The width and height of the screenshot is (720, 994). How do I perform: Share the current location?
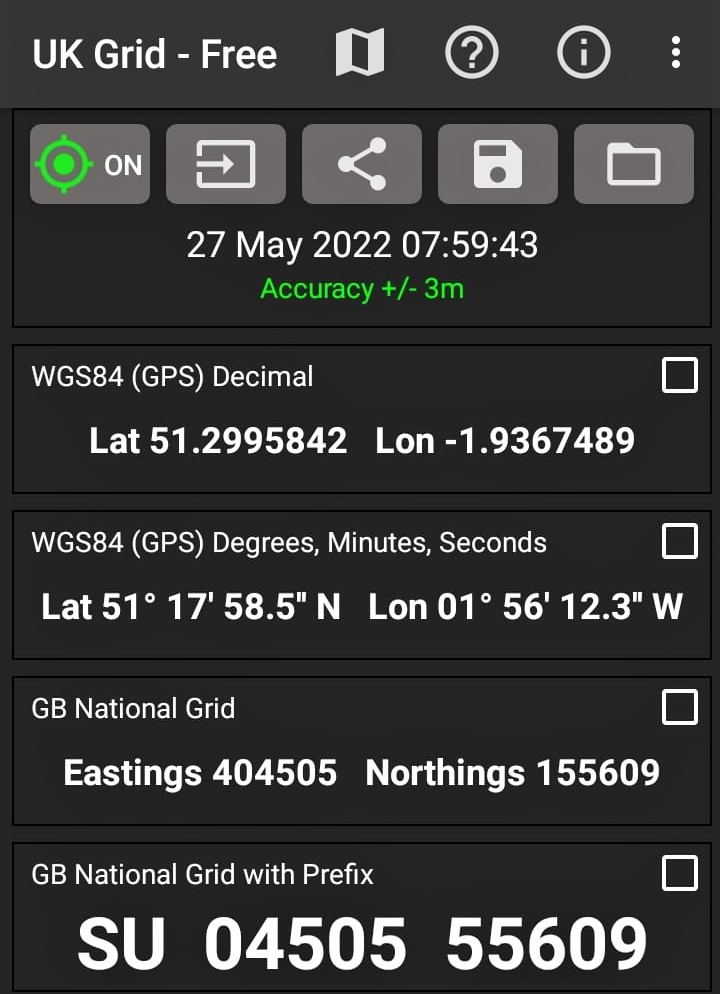tap(362, 164)
